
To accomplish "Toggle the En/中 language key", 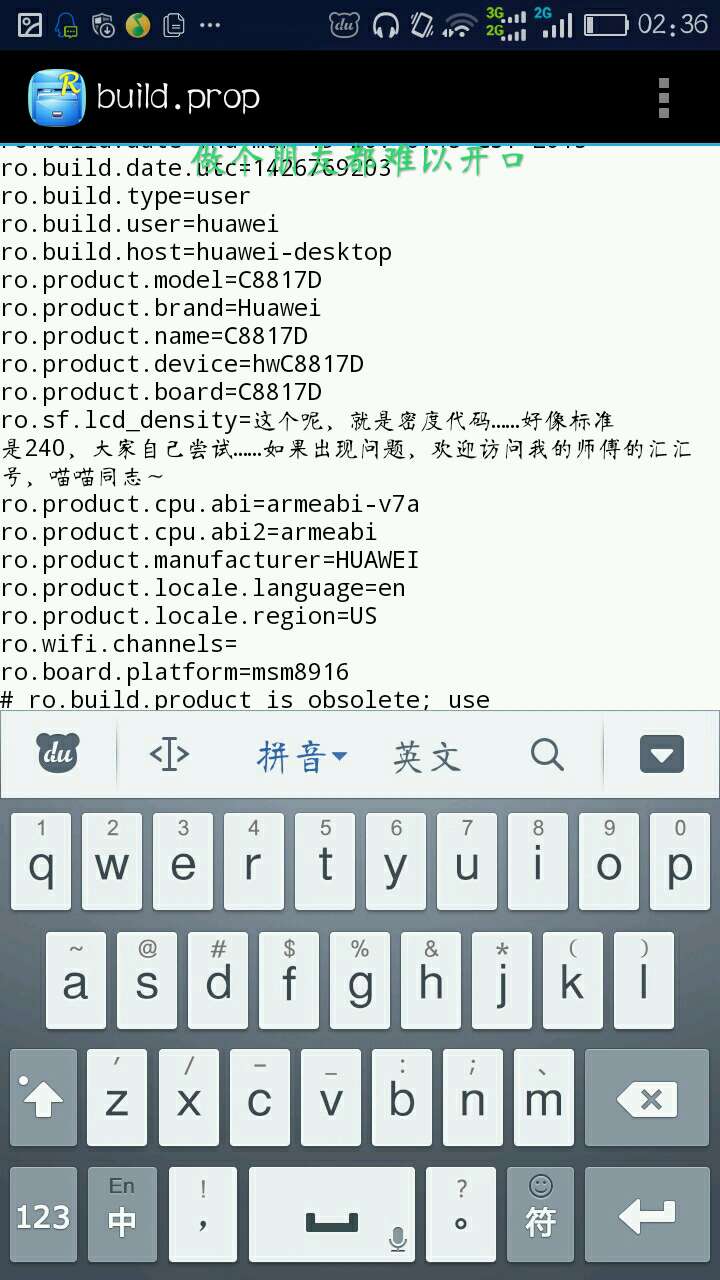I will 122,1214.
